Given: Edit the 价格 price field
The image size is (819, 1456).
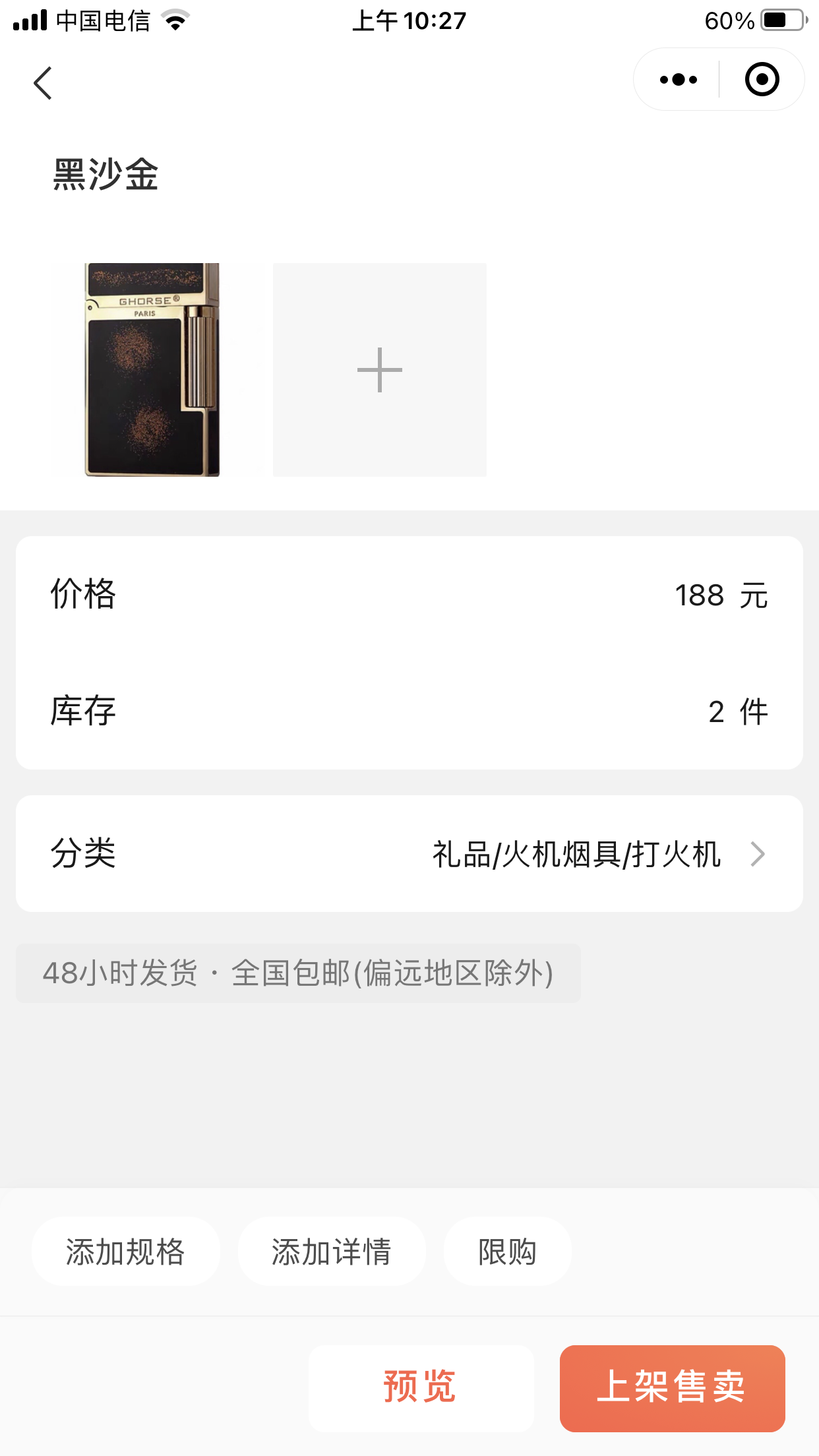Looking at the screenshot, I should pos(698,595).
